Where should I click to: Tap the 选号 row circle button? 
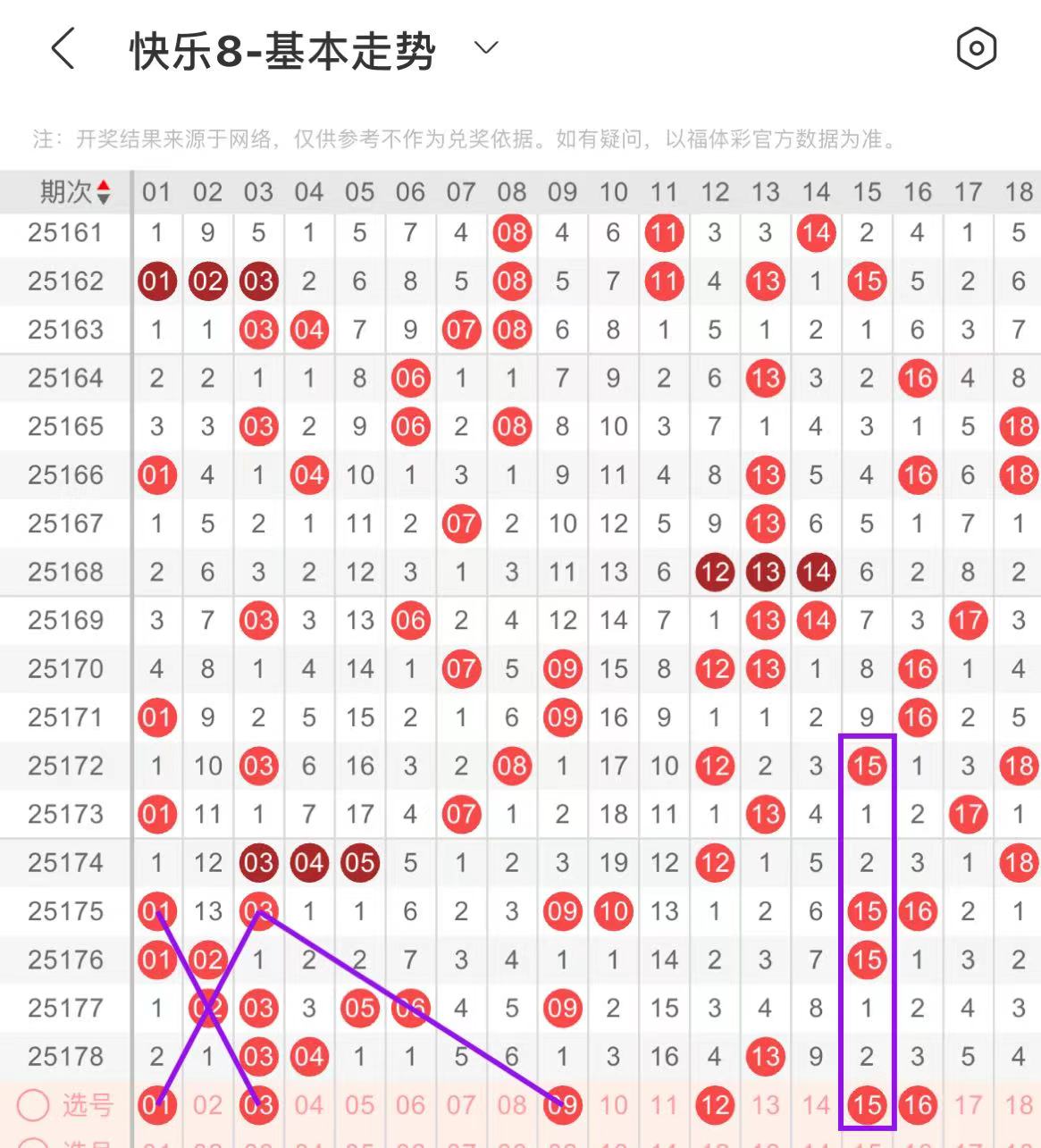click(x=33, y=1105)
